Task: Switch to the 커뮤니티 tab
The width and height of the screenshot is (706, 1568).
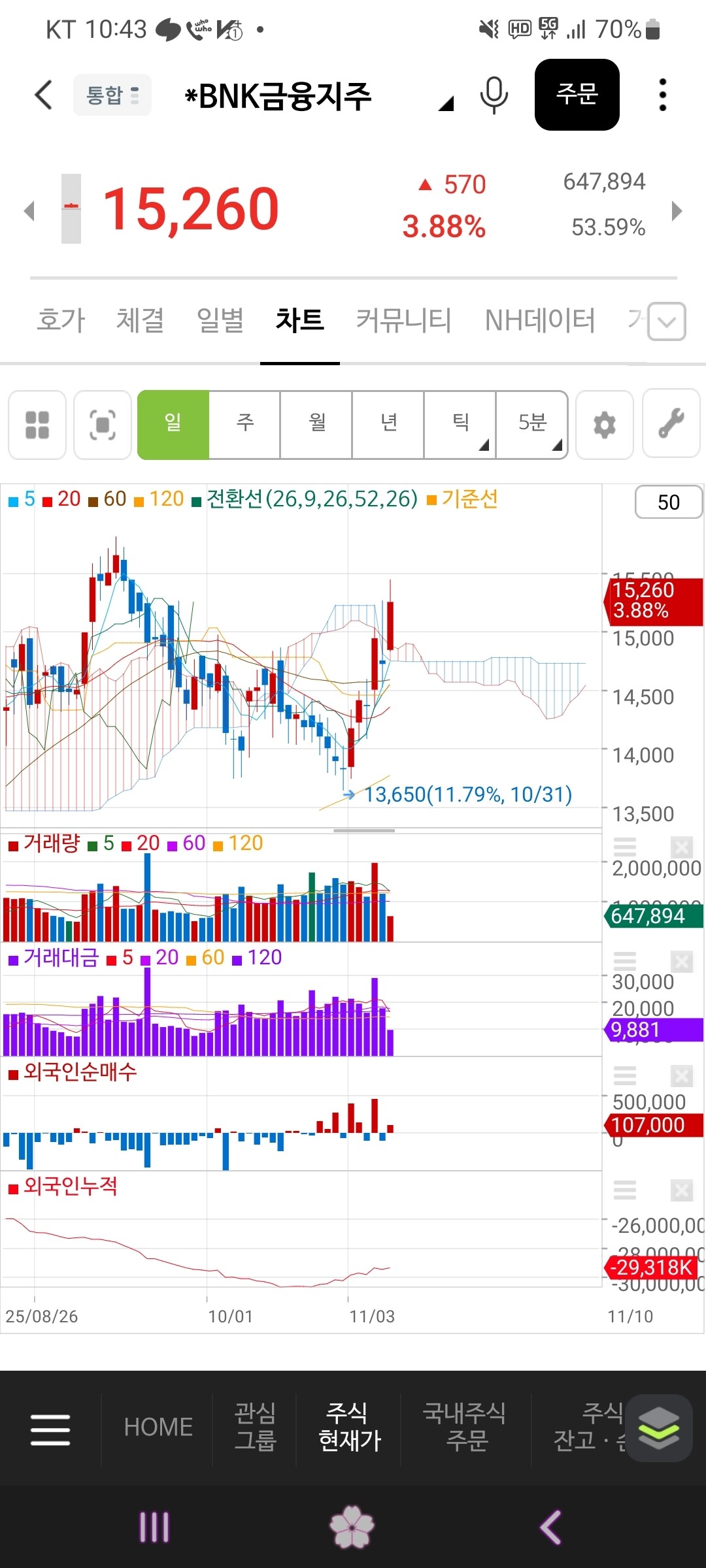Action: click(x=403, y=320)
